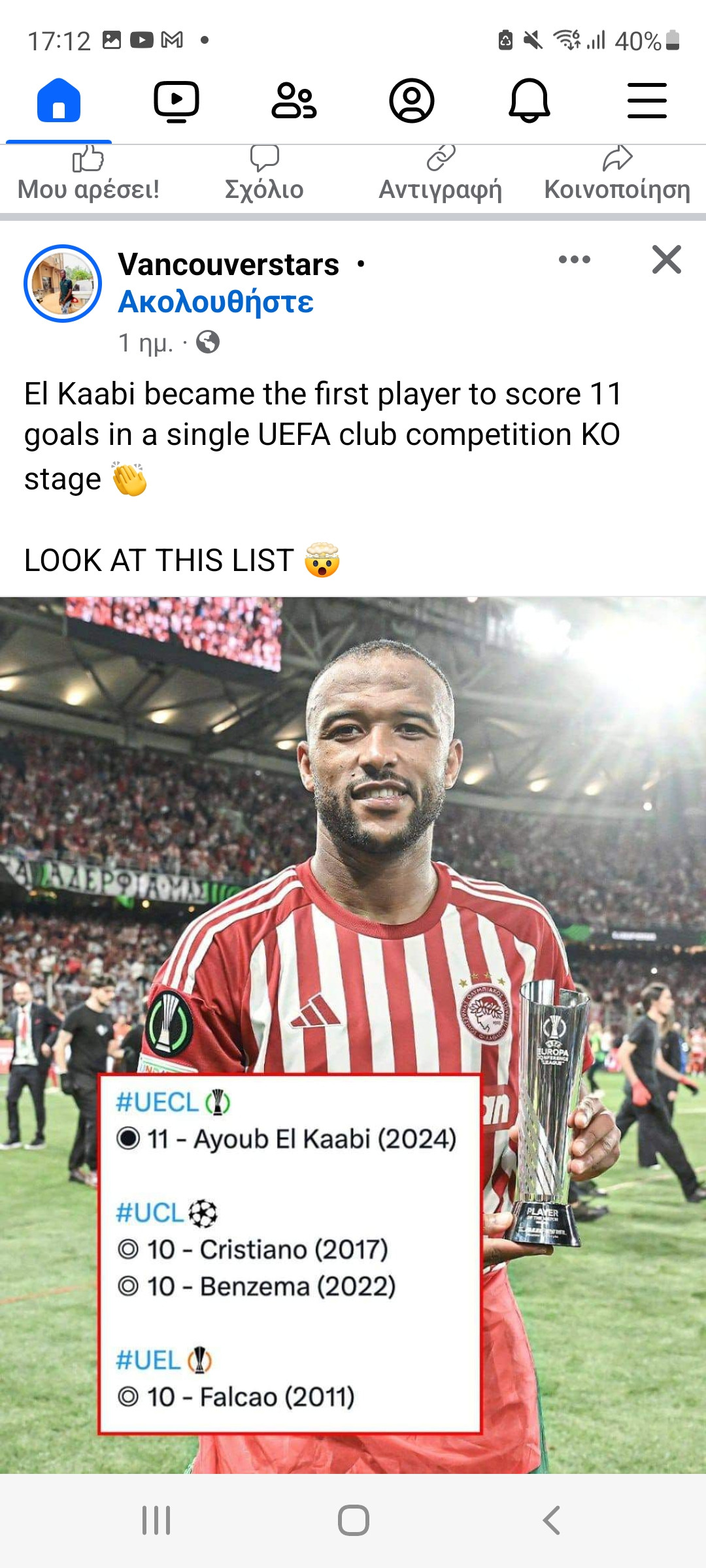
Task: Go to the Profile tab
Action: (x=411, y=101)
